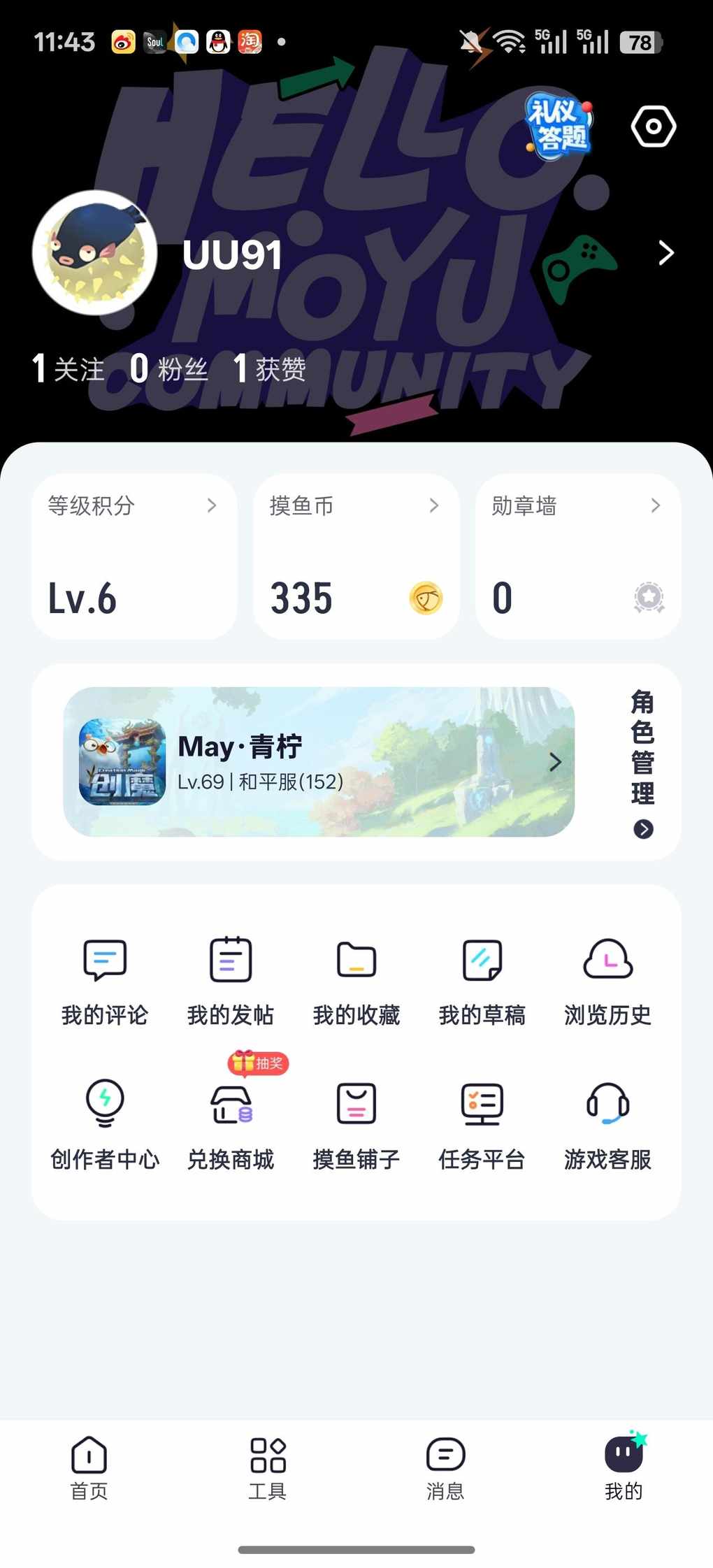Contact 游戏客服 game support

pyautogui.click(x=608, y=1123)
